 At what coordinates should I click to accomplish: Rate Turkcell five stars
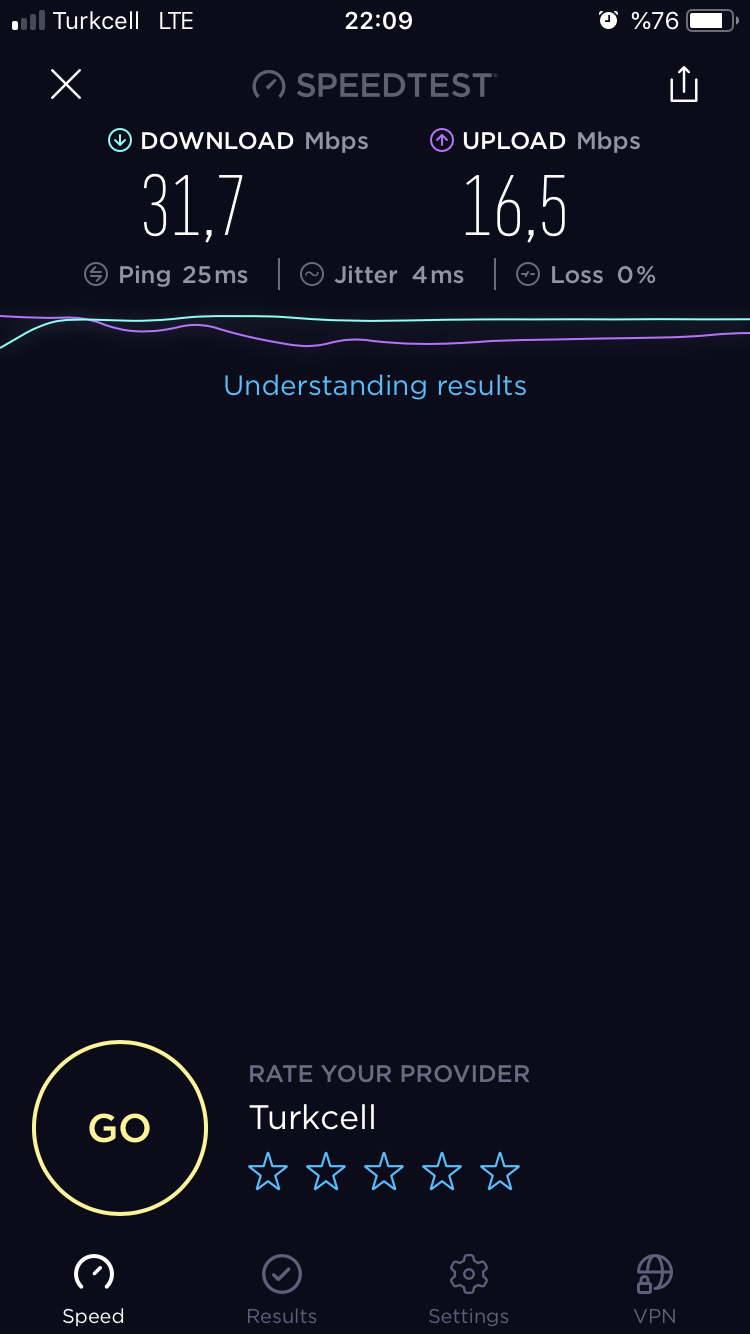coord(500,1171)
